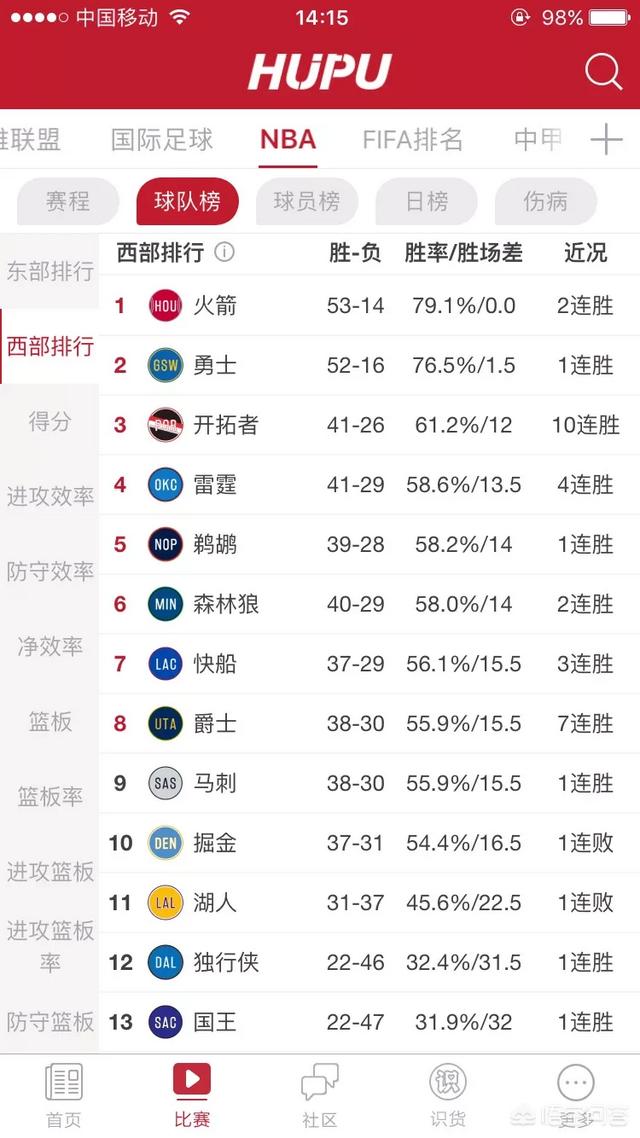The image size is (640, 1138).
Task: Switch to the 国际足球 tab
Action: [x=162, y=139]
